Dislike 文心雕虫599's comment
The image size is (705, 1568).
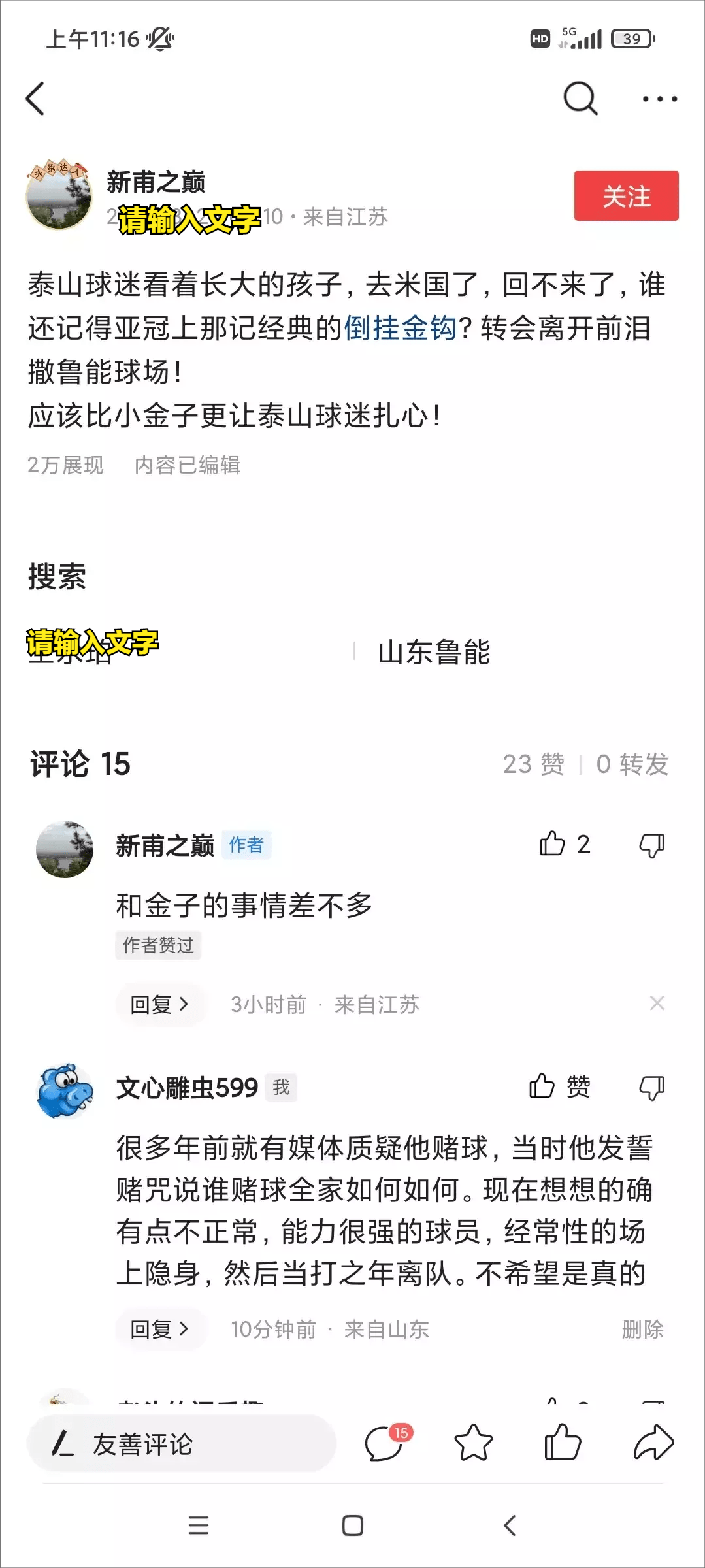click(x=651, y=1087)
